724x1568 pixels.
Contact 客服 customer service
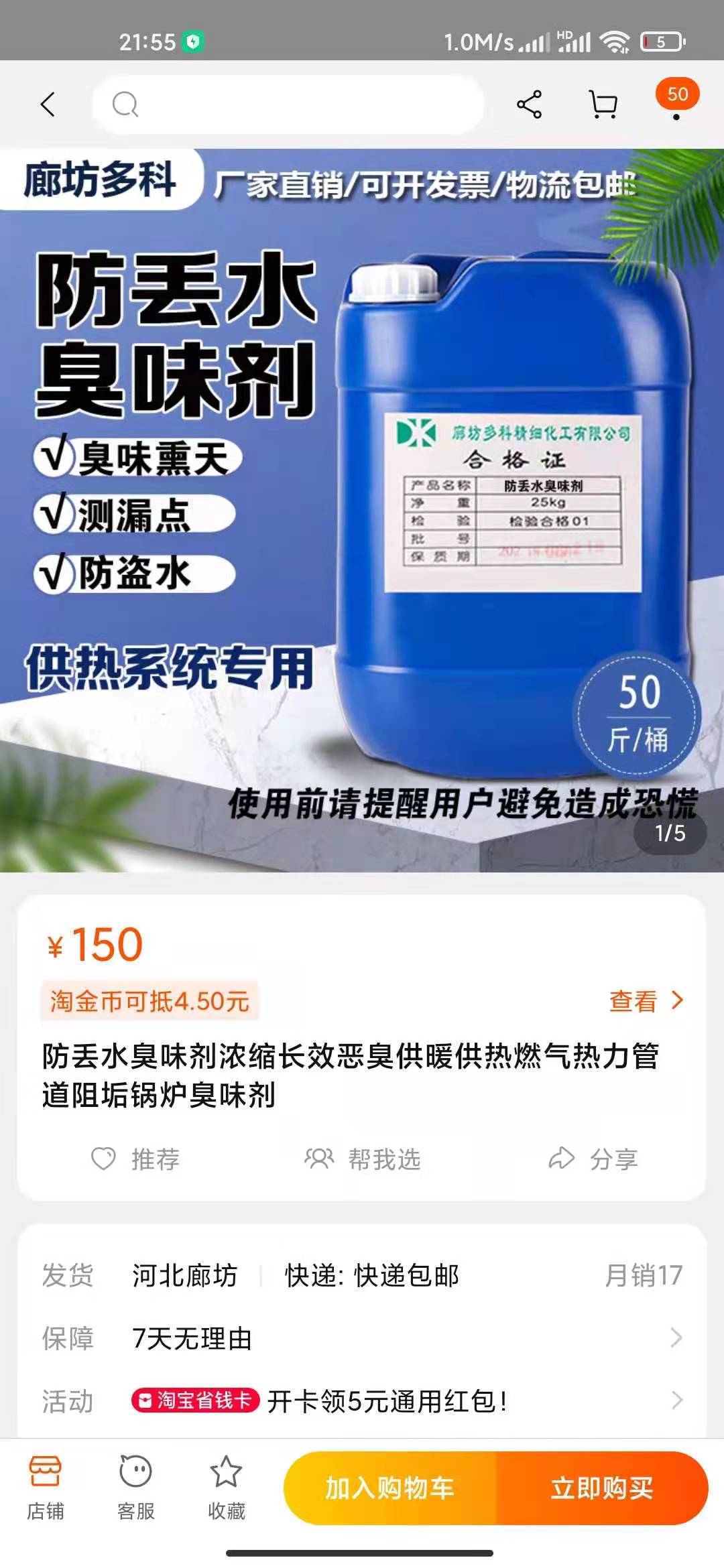(x=136, y=1488)
